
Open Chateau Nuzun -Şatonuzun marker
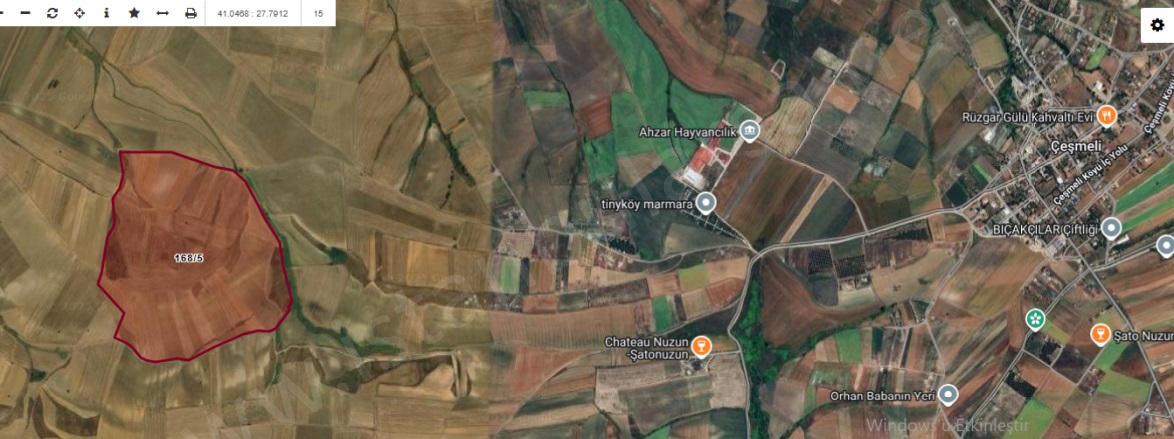tap(702, 346)
